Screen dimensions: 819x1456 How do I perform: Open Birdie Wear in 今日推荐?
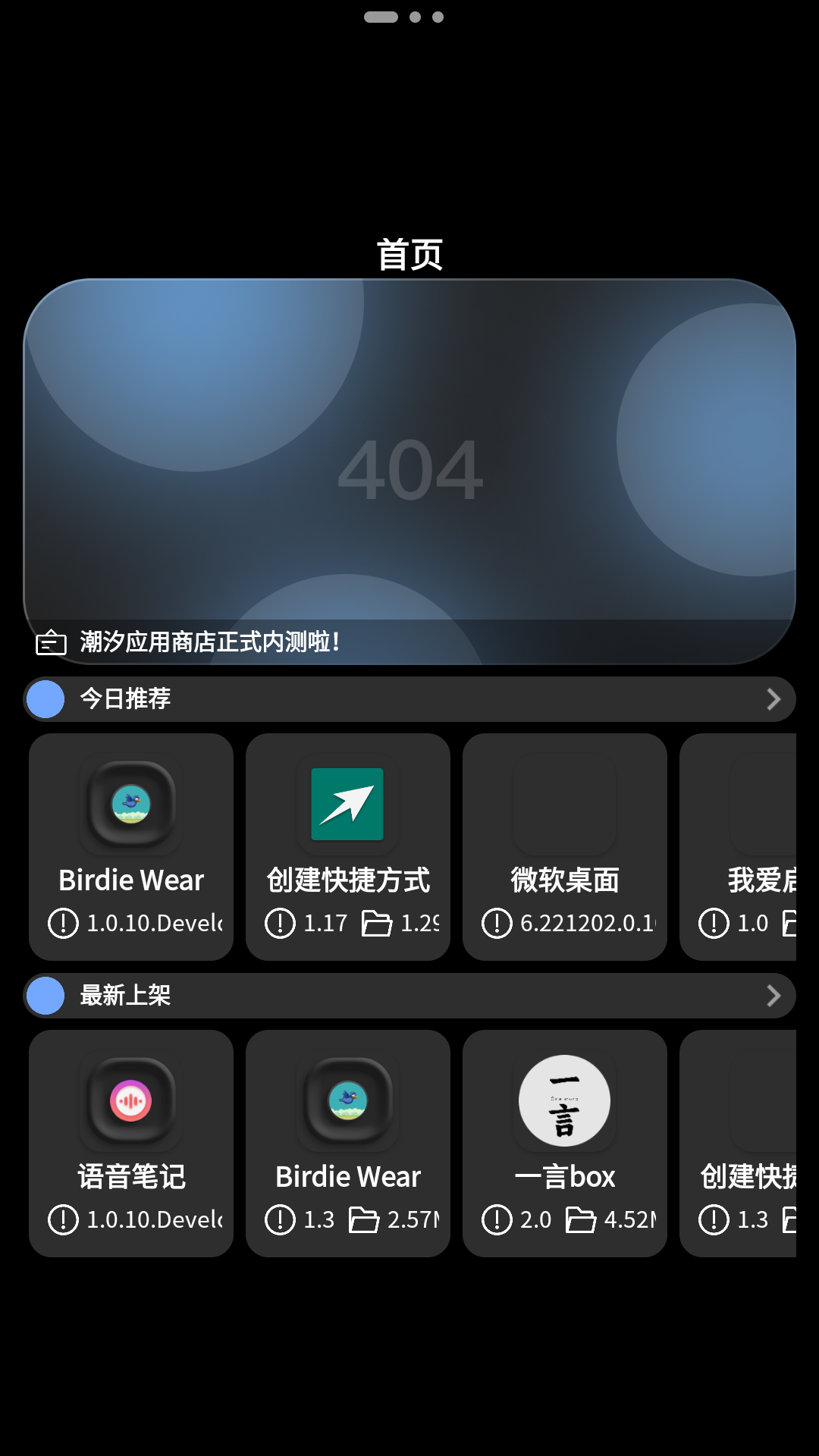click(131, 847)
